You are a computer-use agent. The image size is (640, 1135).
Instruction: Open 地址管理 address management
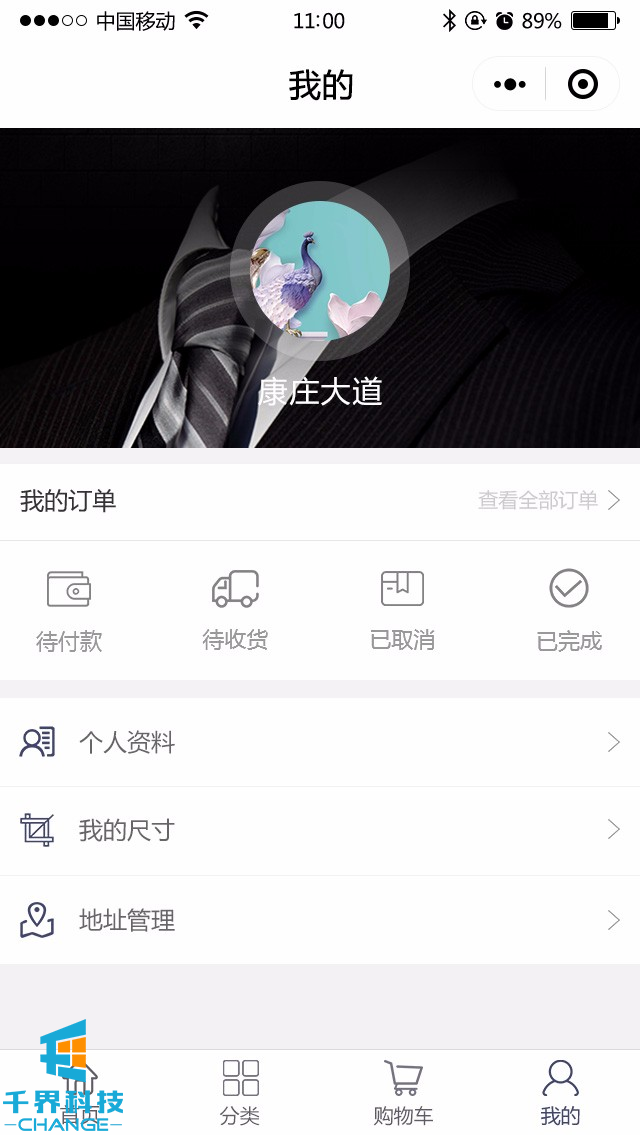(x=320, y=920)
